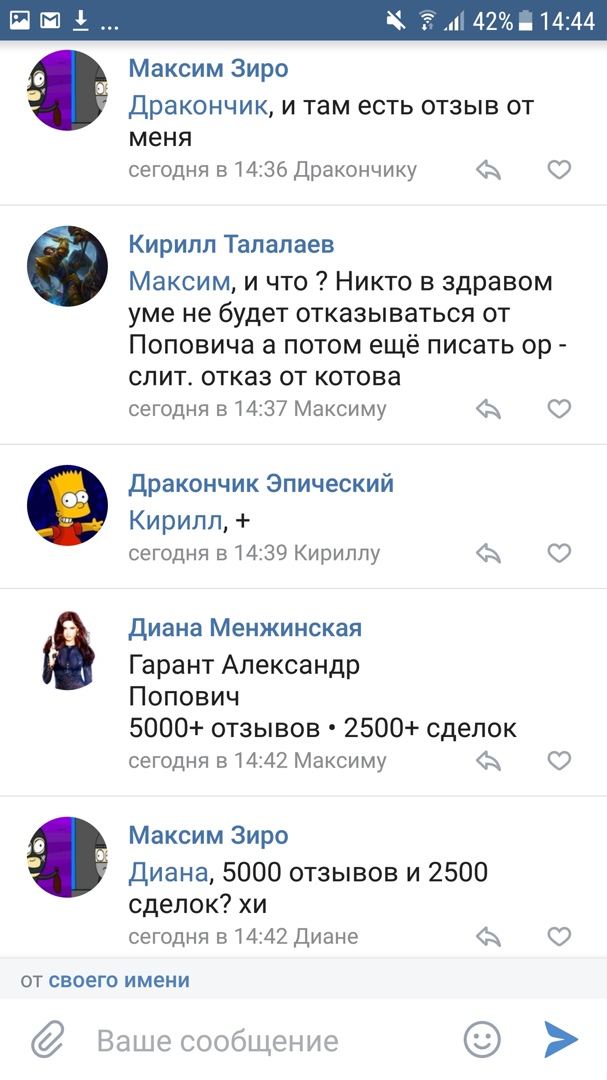Open Диана Менжинская's profile name

[245, 628]
